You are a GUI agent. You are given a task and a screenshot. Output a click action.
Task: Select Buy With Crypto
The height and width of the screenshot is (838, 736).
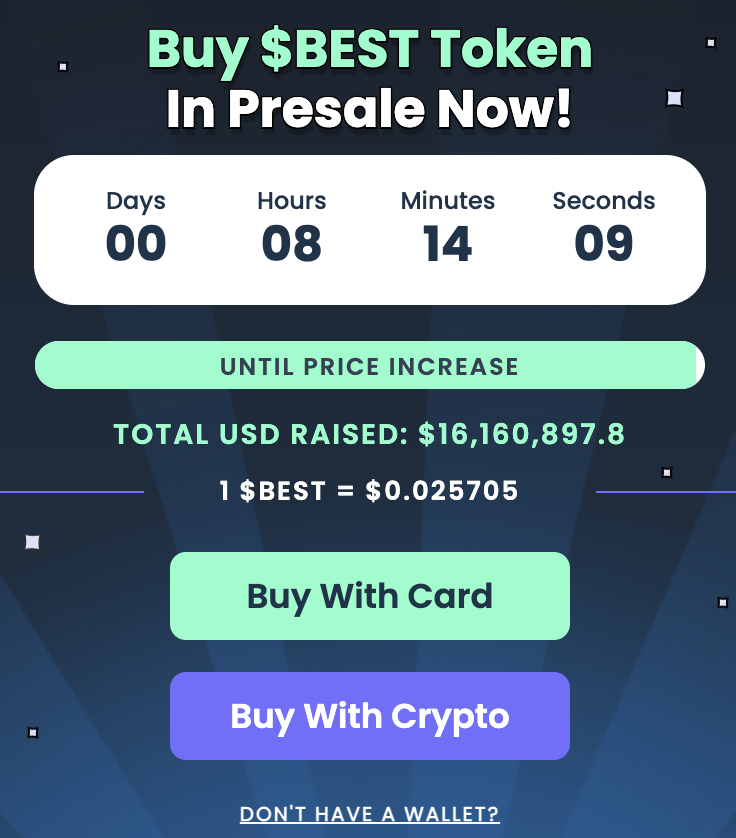(x=369, y=716)
